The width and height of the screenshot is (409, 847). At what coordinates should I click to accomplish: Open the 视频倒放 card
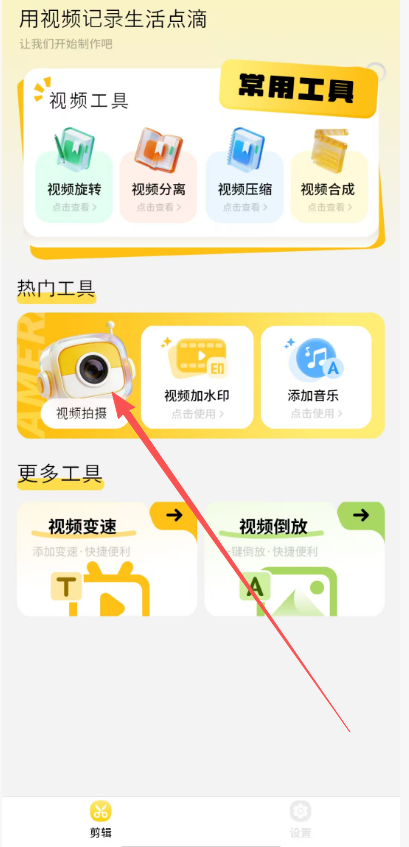294,559
